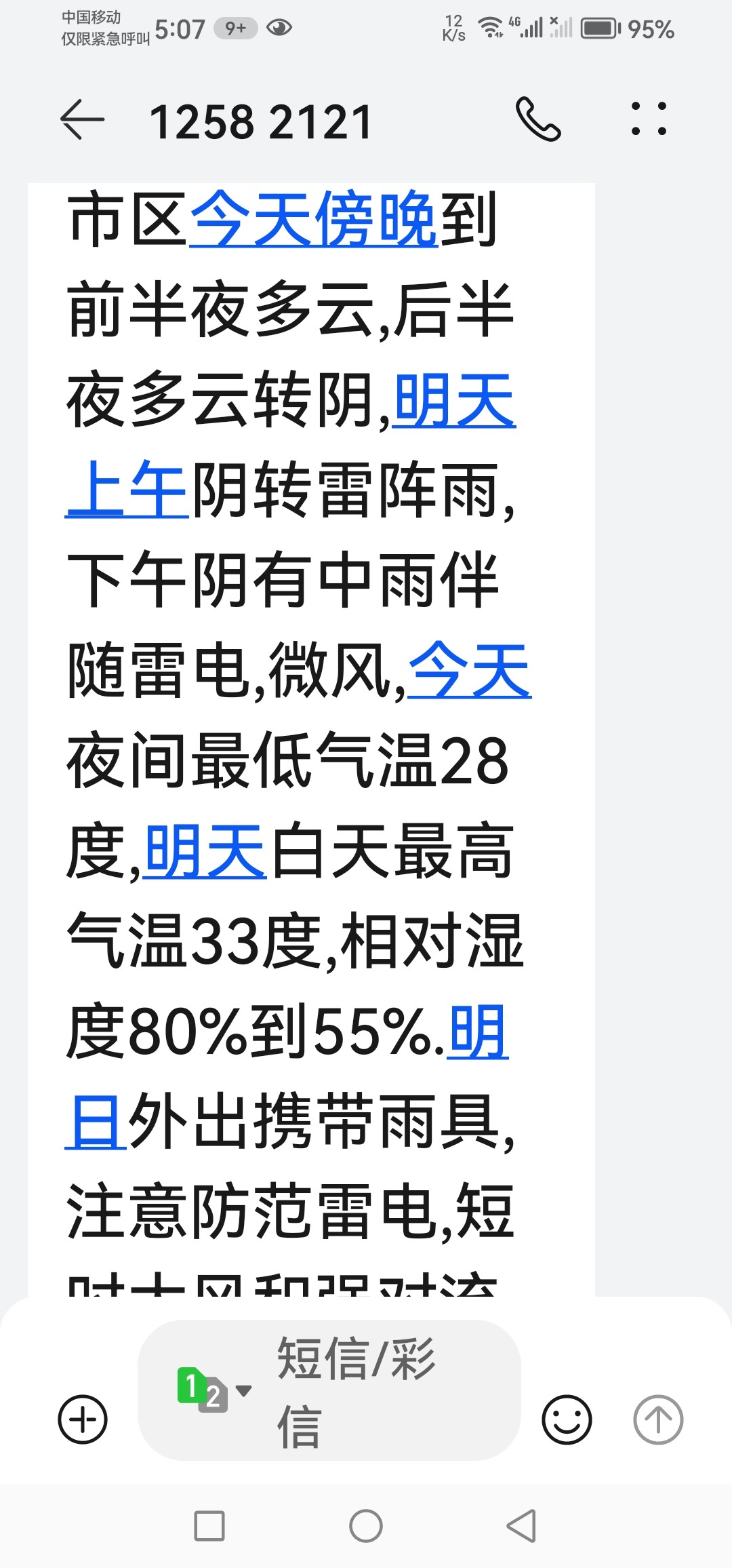This screenshot has width=732, height=1568.
Task: Call the number 1258 2121
Action: (x=538, y=120)
